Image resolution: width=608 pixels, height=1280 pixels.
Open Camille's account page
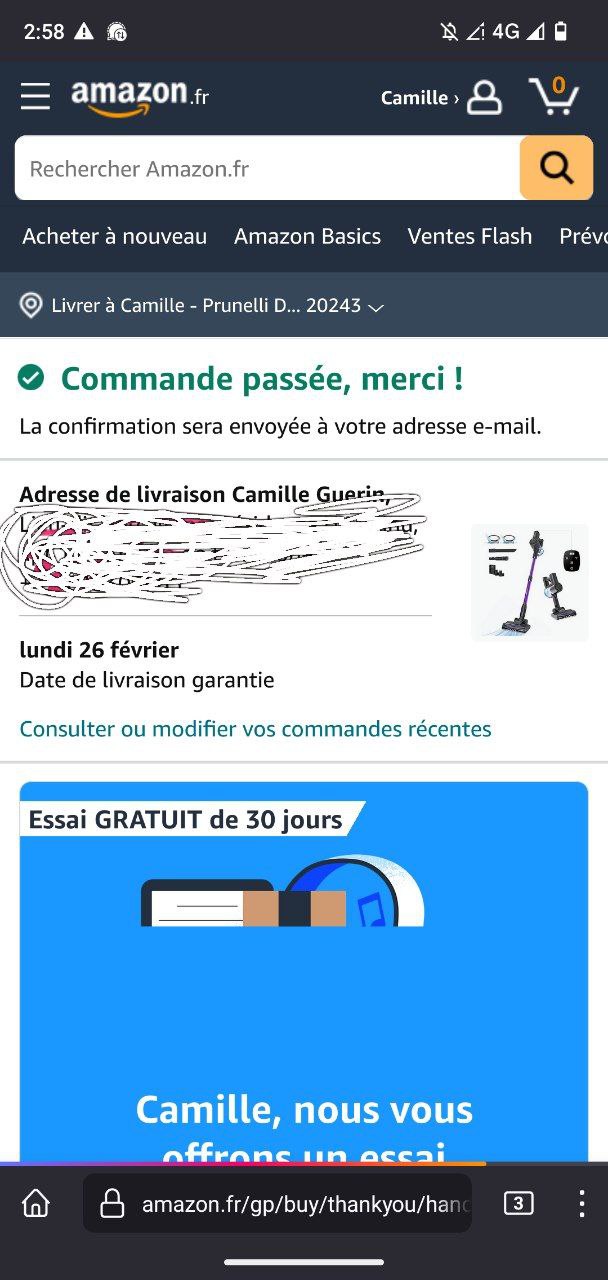pyautogui.click(x=442, y=97)
